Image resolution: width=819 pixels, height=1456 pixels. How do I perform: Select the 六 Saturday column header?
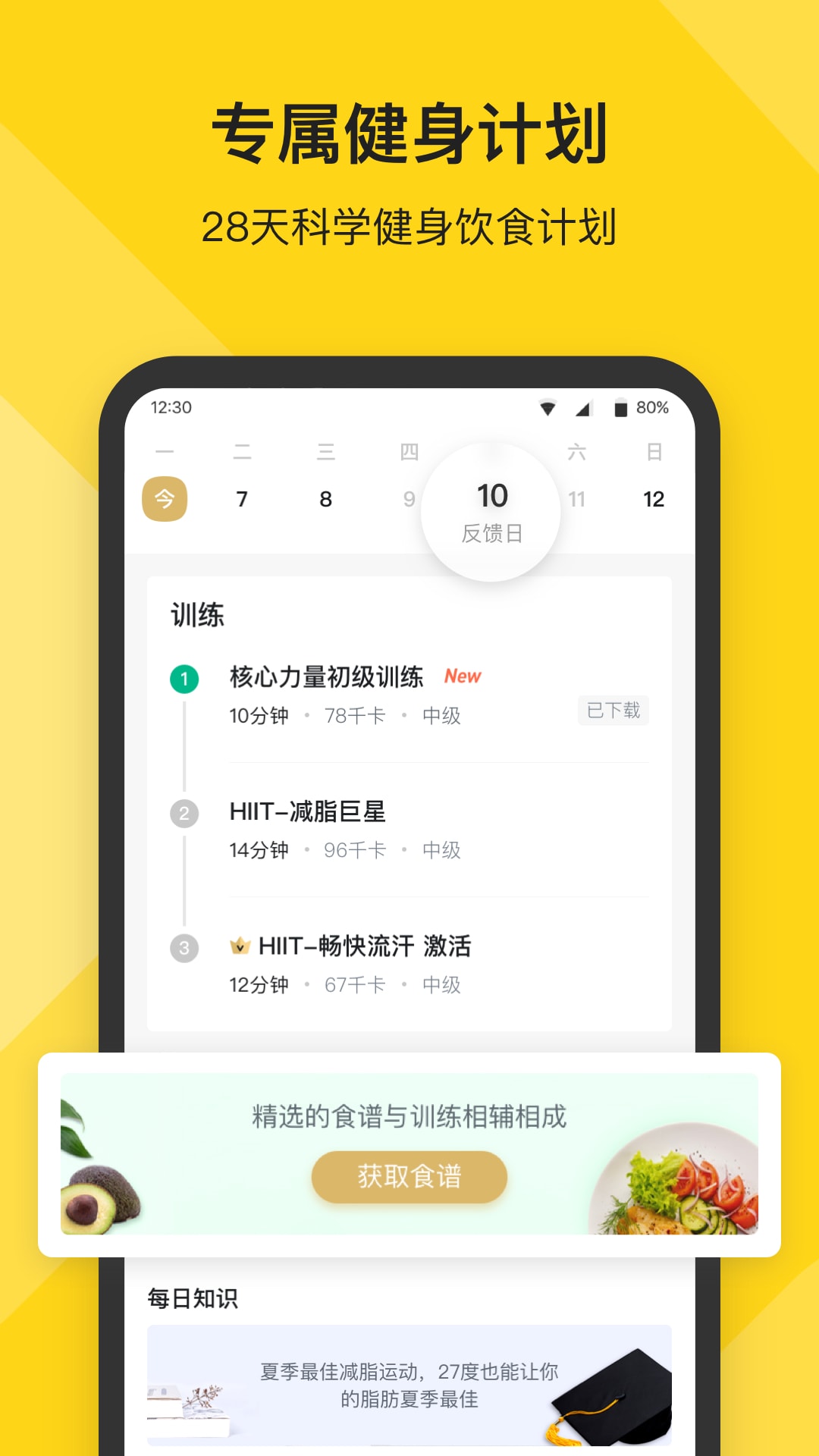pos(576,451)
